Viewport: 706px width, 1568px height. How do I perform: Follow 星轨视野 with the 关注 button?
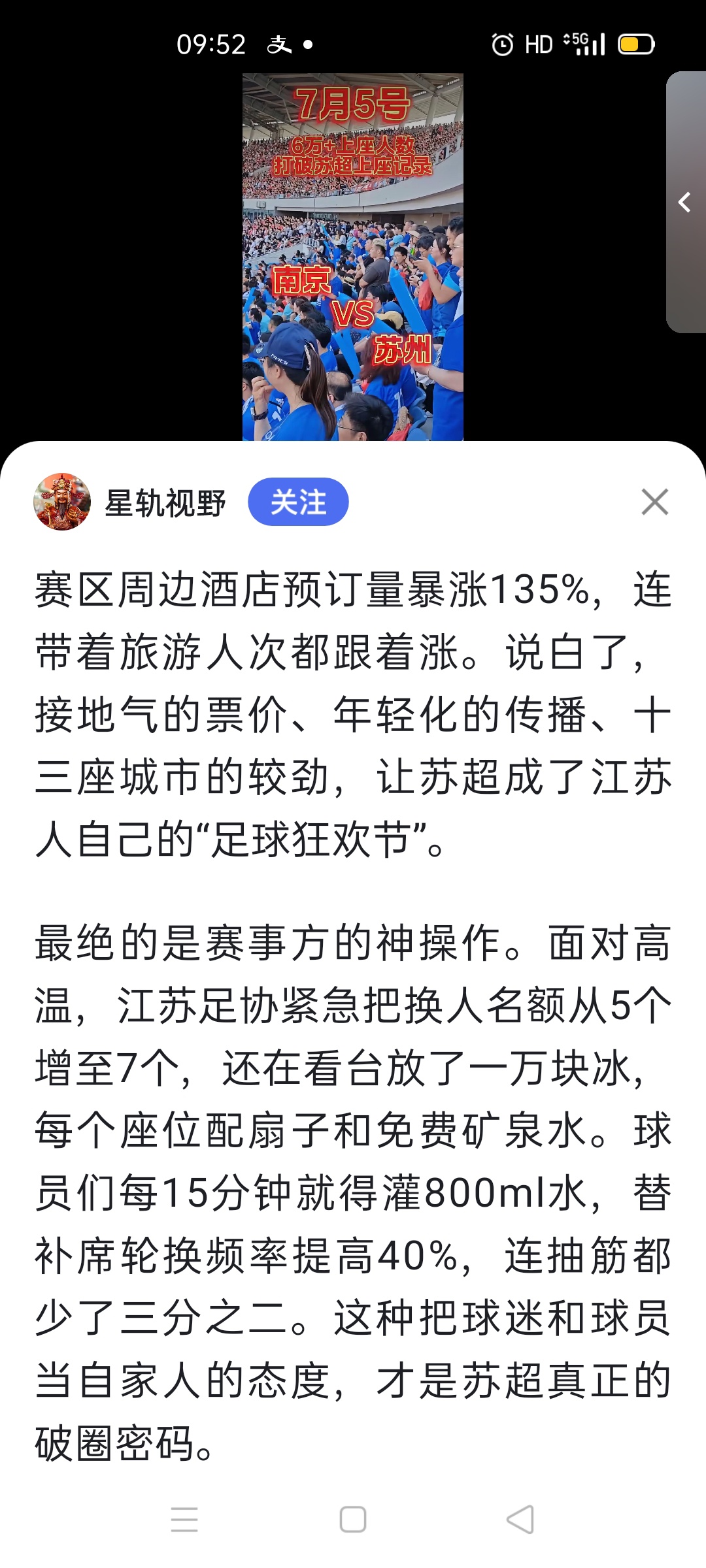298,502
